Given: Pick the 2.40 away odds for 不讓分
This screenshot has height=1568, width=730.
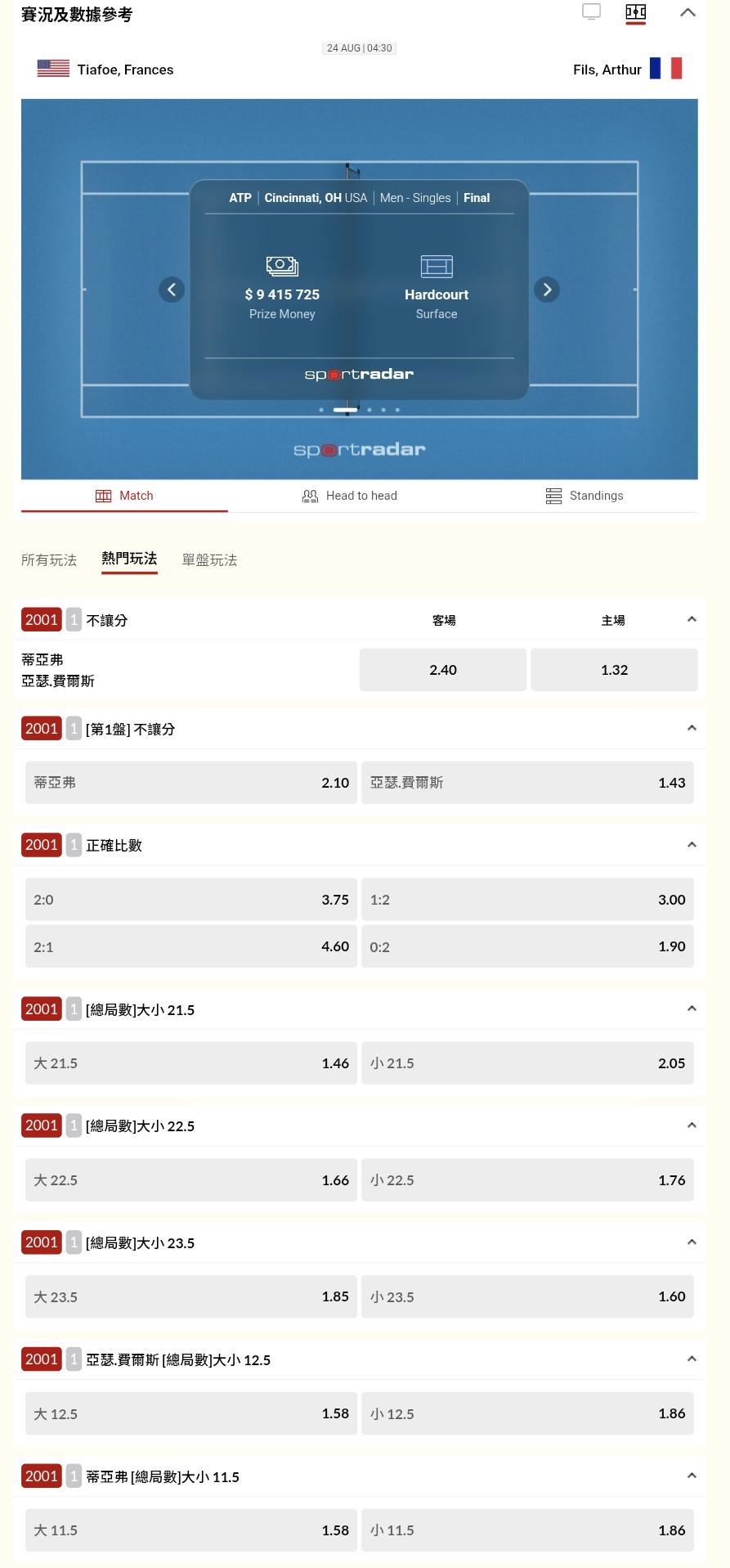Looking at the screenshot, I should pyautogui.click(x=443, y=670).
